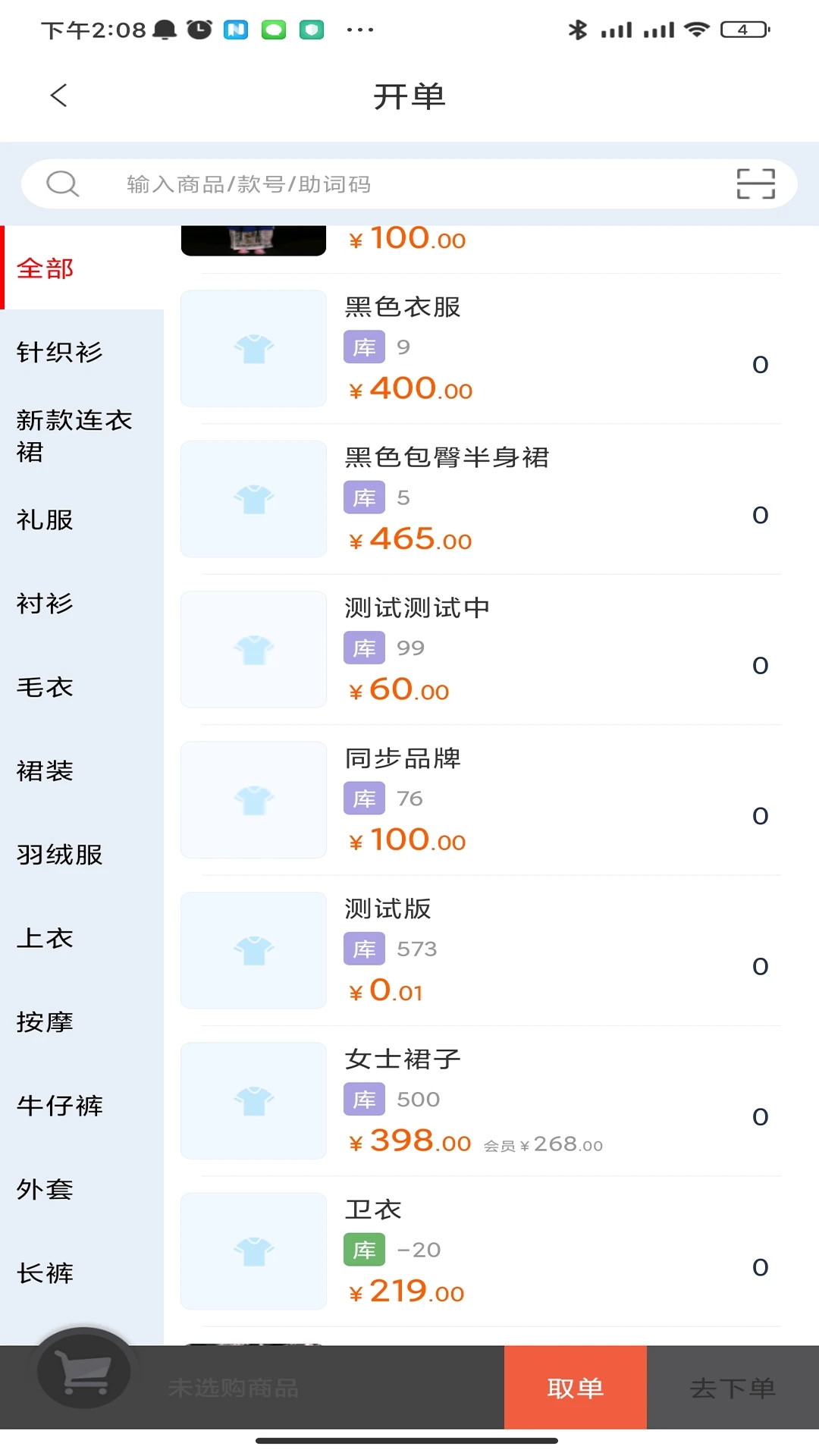Image resolution: width=819 pixels, height=1456 pixels.
Task: View the 毛衣 category
Action: pos(45,687)
